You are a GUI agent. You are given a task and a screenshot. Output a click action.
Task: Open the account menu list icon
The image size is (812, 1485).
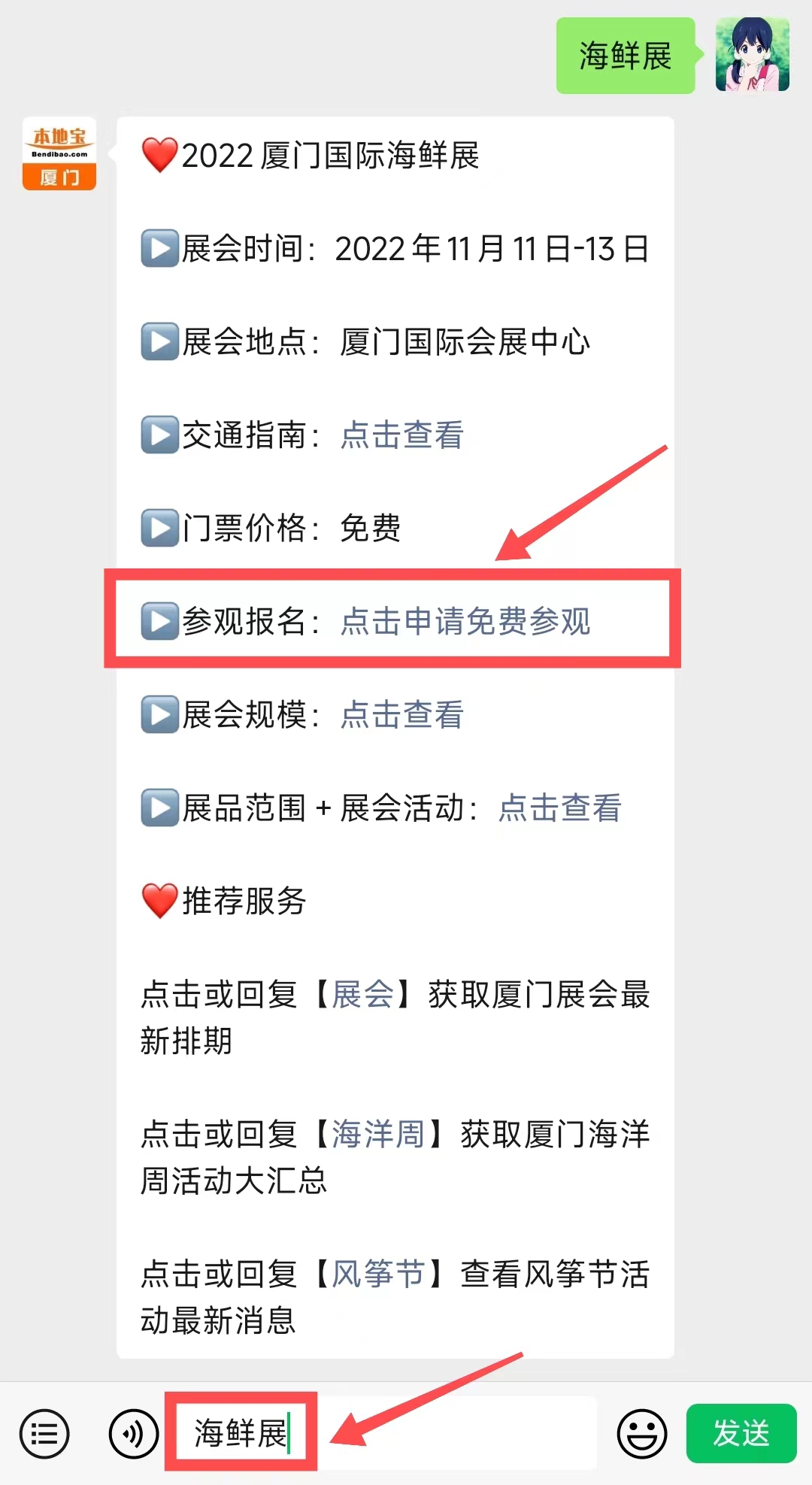pos(44,1434)
